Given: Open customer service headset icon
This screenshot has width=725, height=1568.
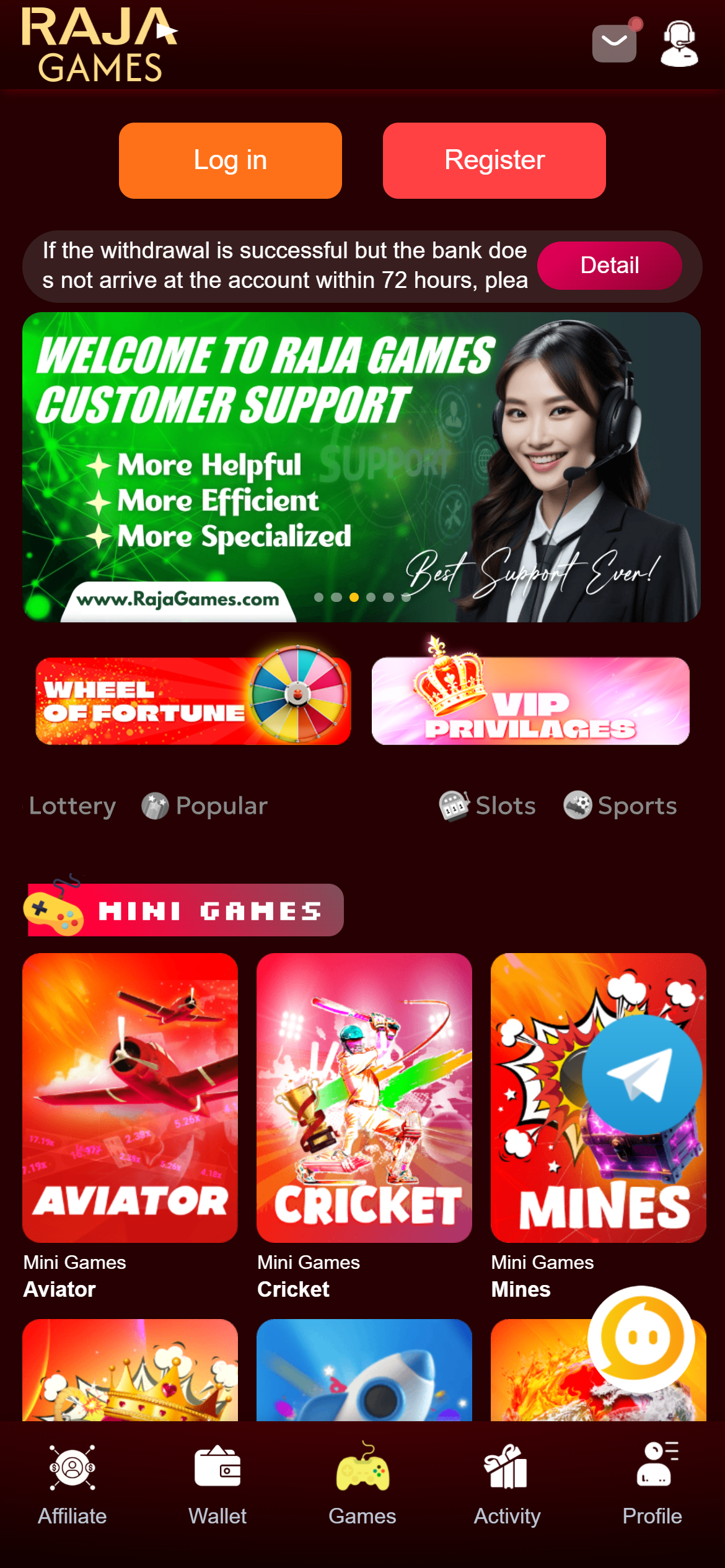Looking at the screenshot, I should (x=679, y=43).
